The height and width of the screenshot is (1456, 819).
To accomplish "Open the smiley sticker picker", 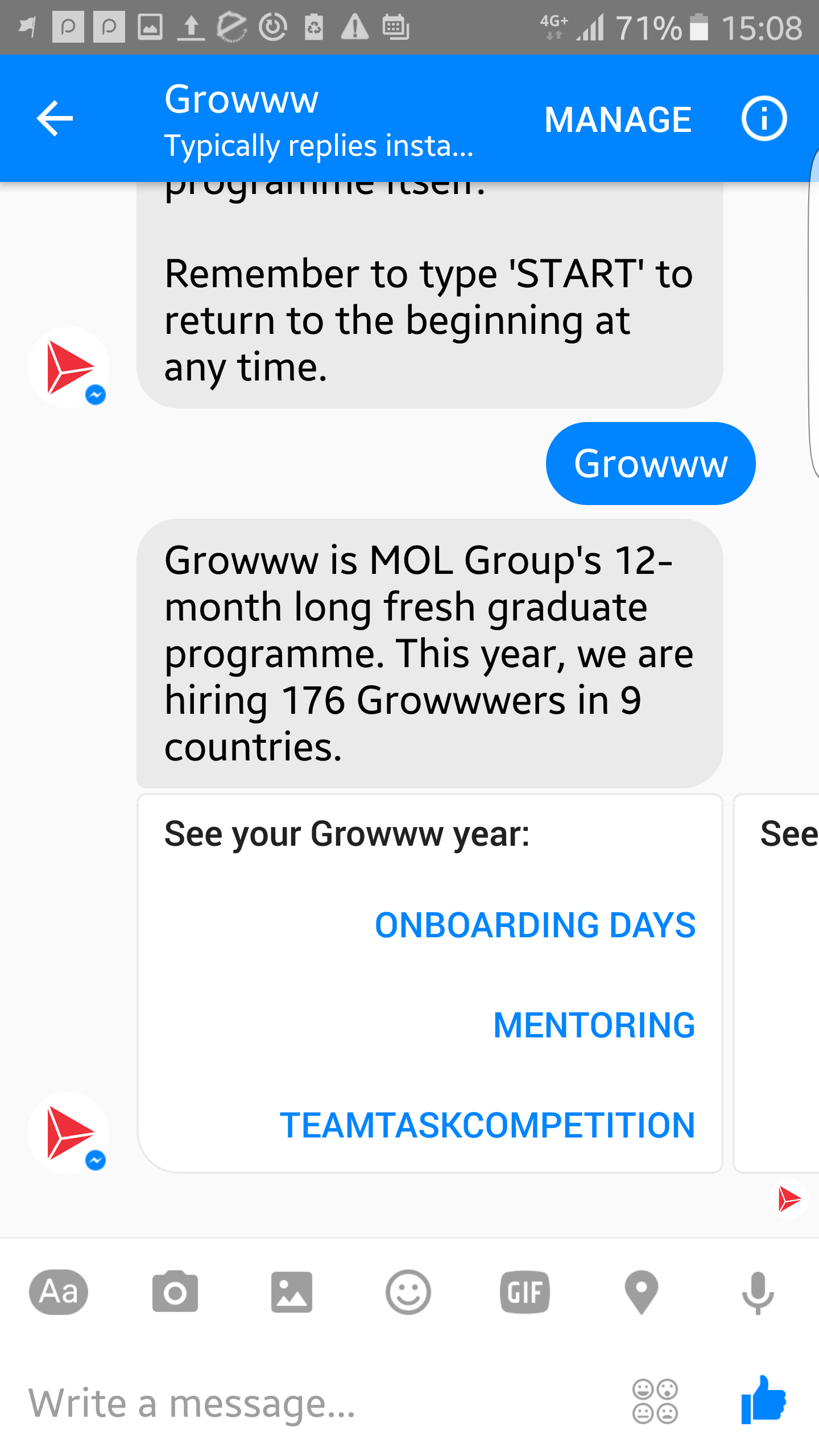I will 408,1292.
